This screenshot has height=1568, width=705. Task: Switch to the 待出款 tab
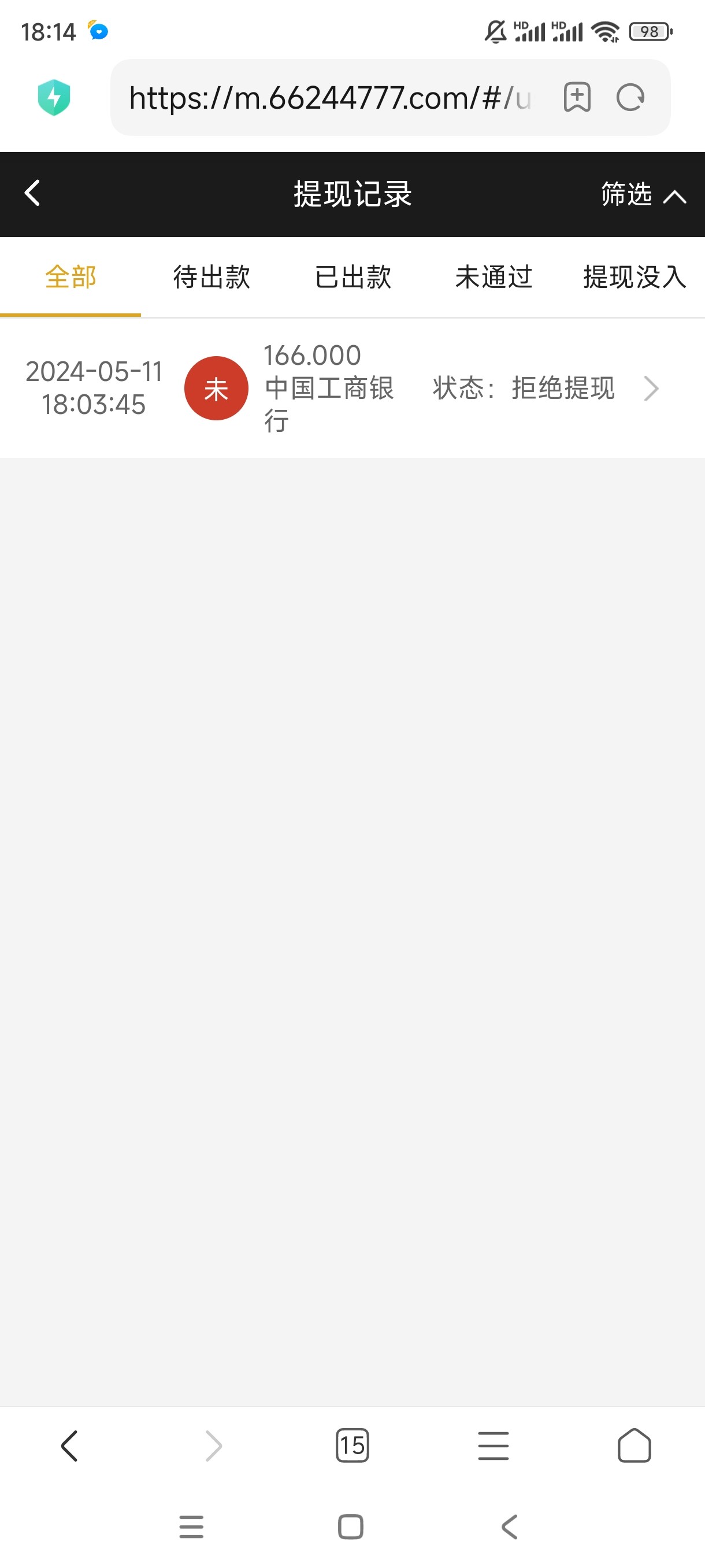[211, 278]
